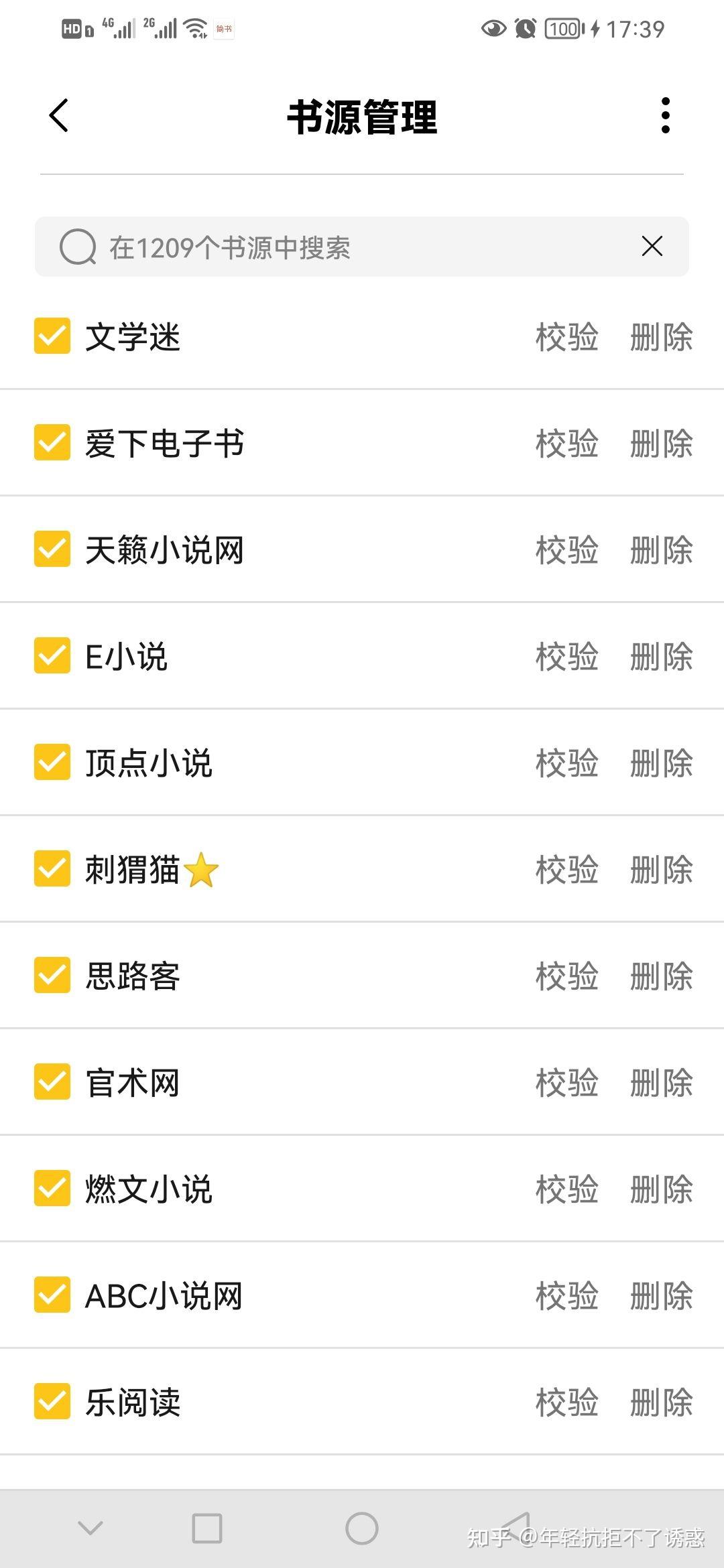Tap 校验 for 顶点小说
724x1568 pixels.
pyautogui.click(x=566, y=763)
